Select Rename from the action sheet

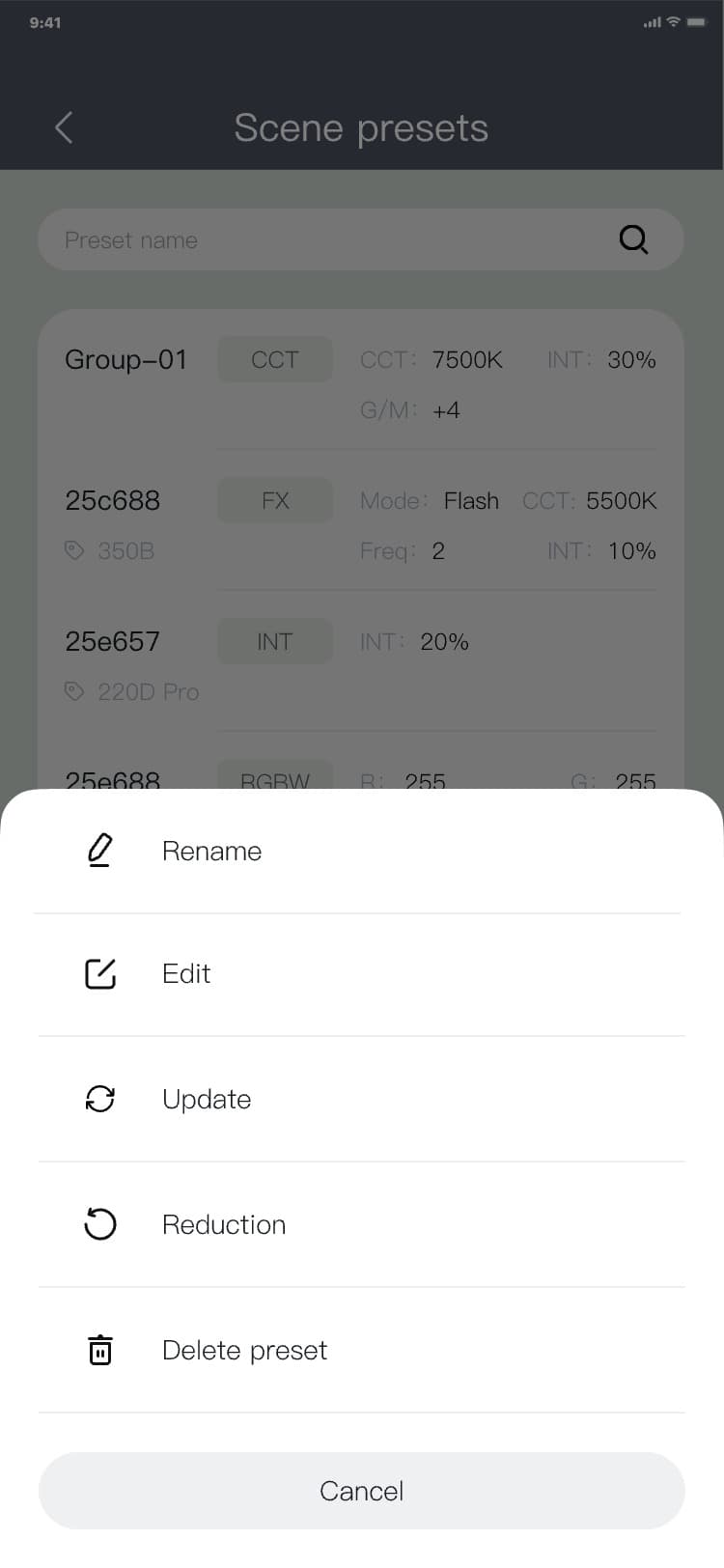(211, 851)
